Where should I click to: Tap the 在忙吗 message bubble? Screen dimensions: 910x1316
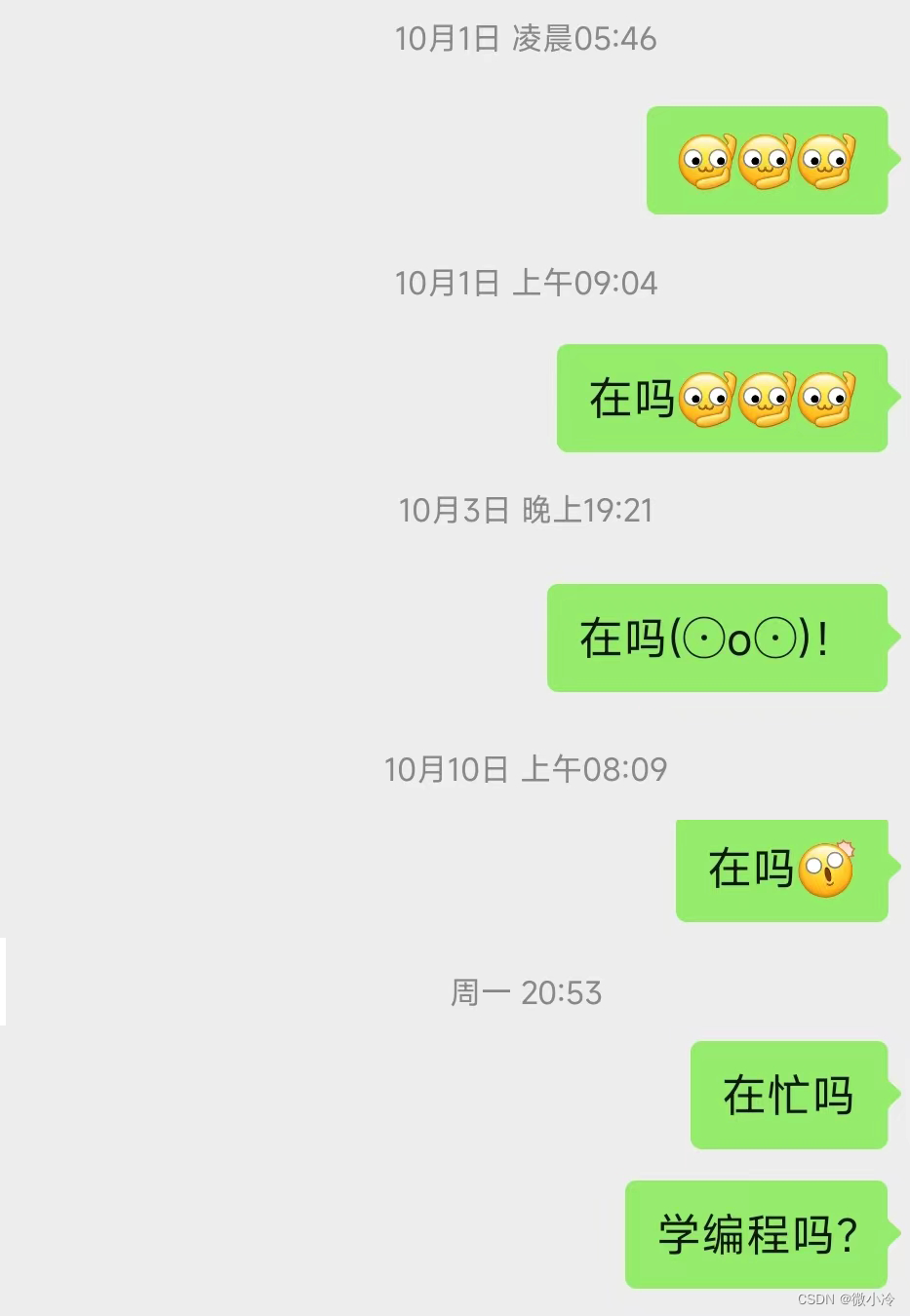coord(790,1095)
